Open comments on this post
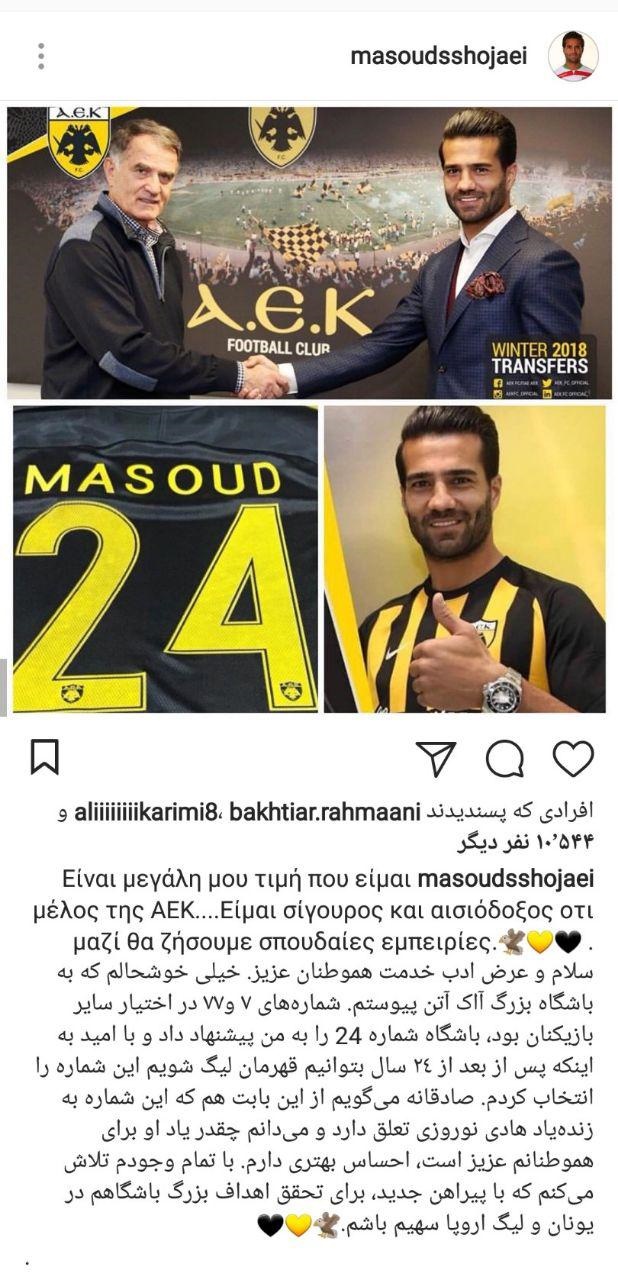 [x=505, y=759]
